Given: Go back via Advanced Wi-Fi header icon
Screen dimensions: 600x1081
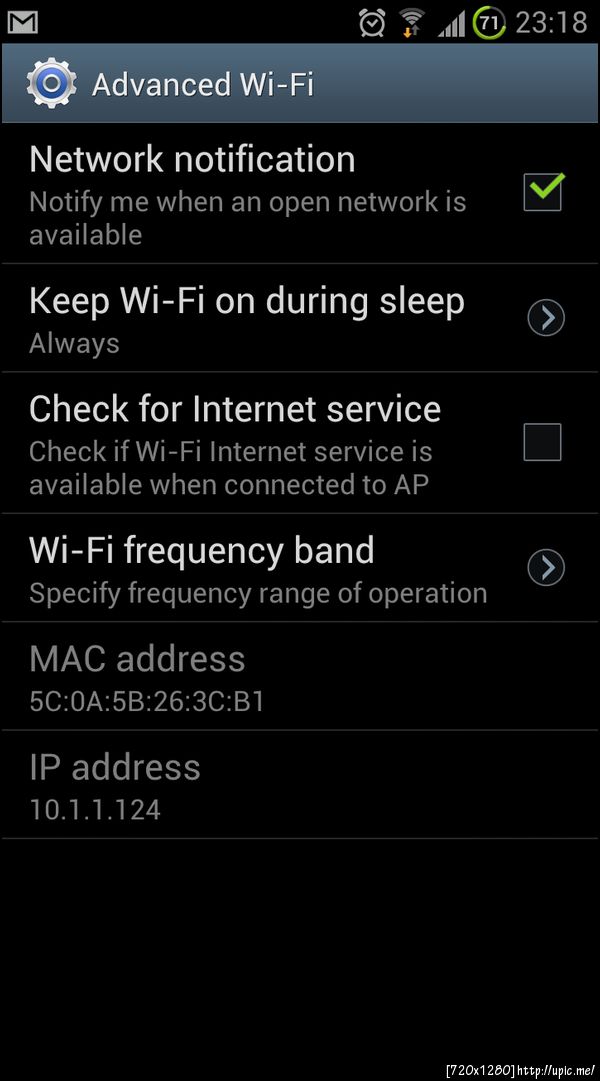Looking at the screenshot, I should click(x=51, y=83).
